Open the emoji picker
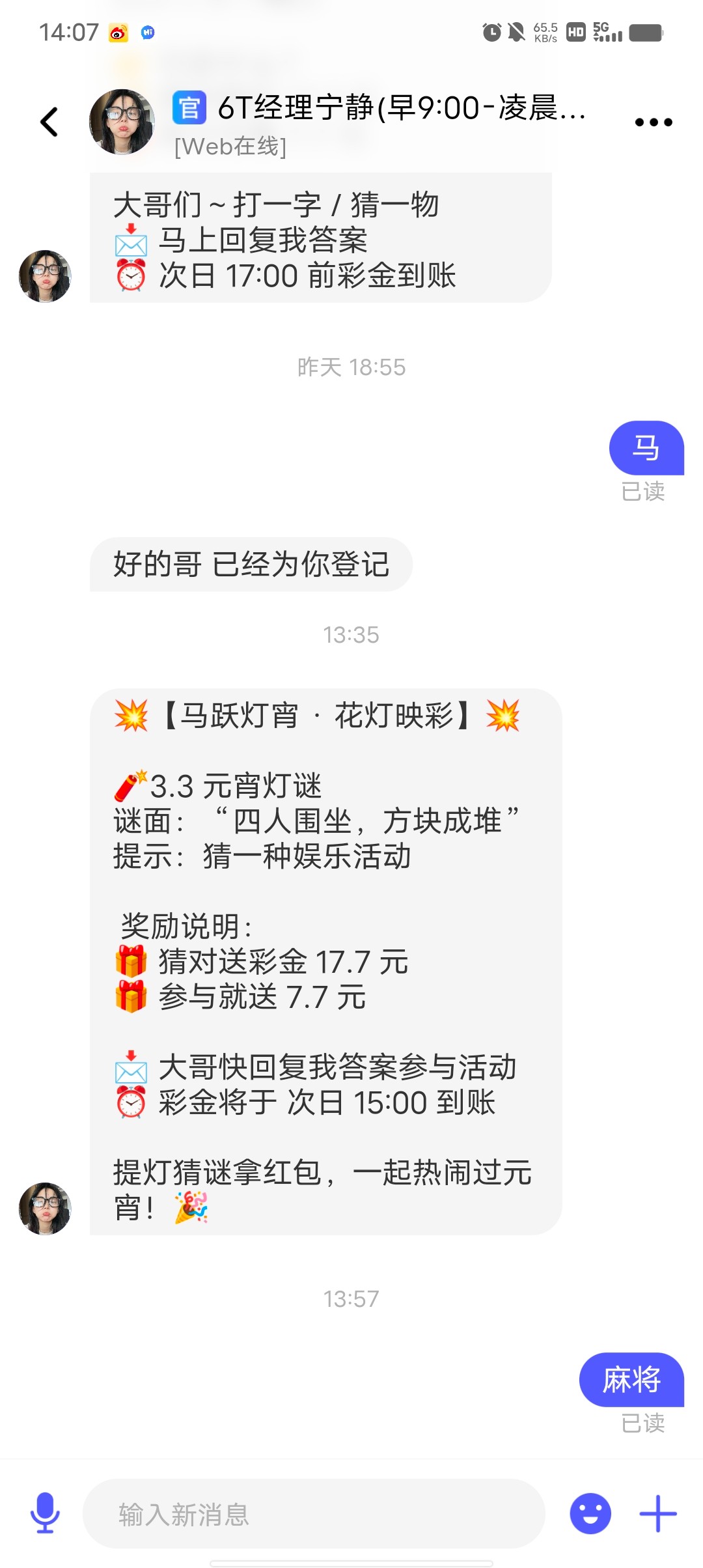 [590, 1513]
